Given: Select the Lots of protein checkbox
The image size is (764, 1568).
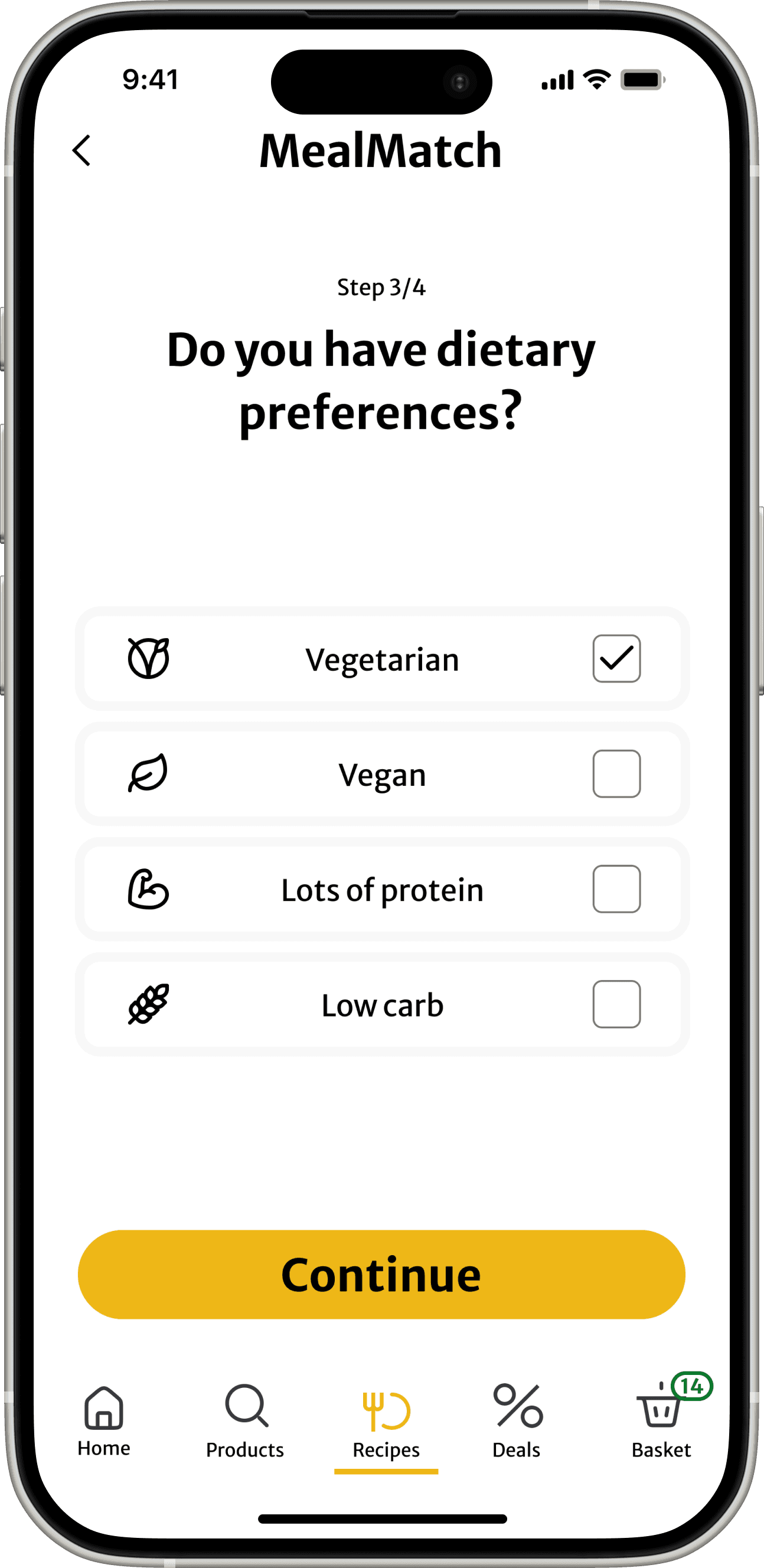Looking at the screenshot, I should 616,888.
